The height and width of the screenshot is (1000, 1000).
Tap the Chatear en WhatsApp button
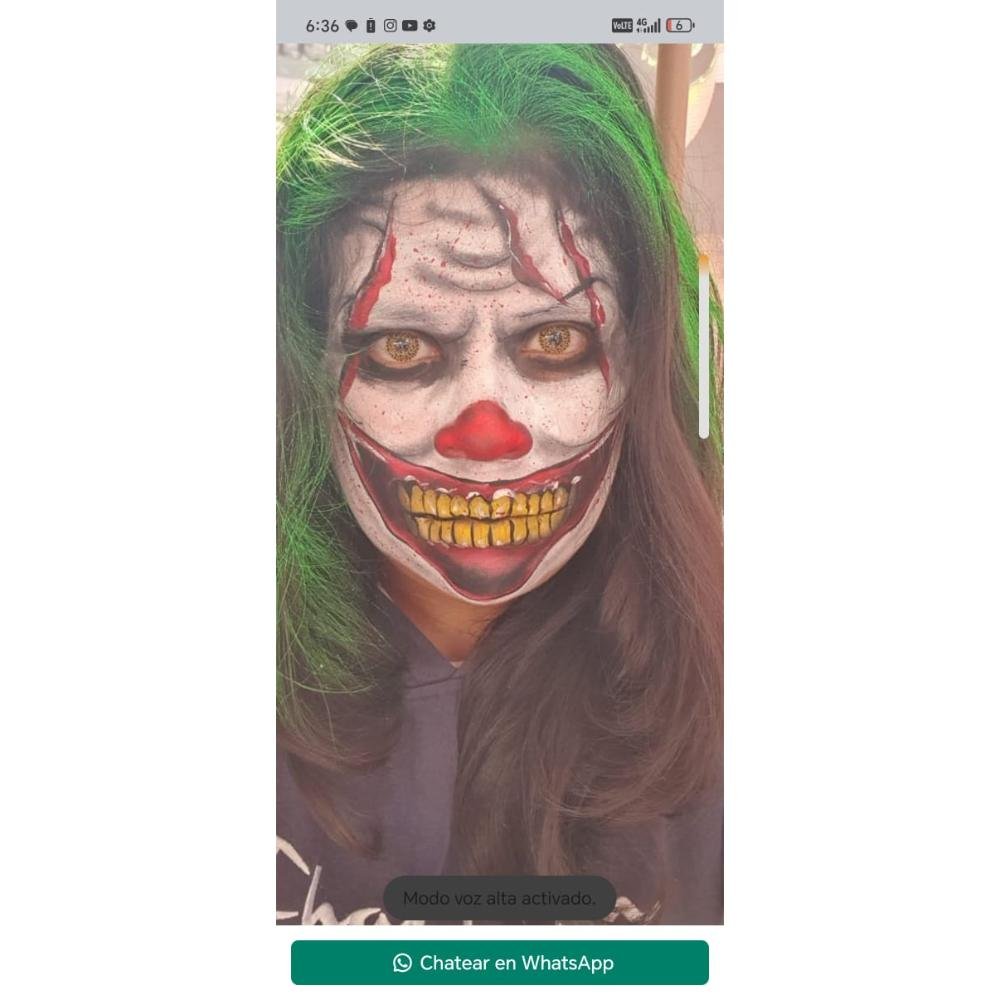500,963
